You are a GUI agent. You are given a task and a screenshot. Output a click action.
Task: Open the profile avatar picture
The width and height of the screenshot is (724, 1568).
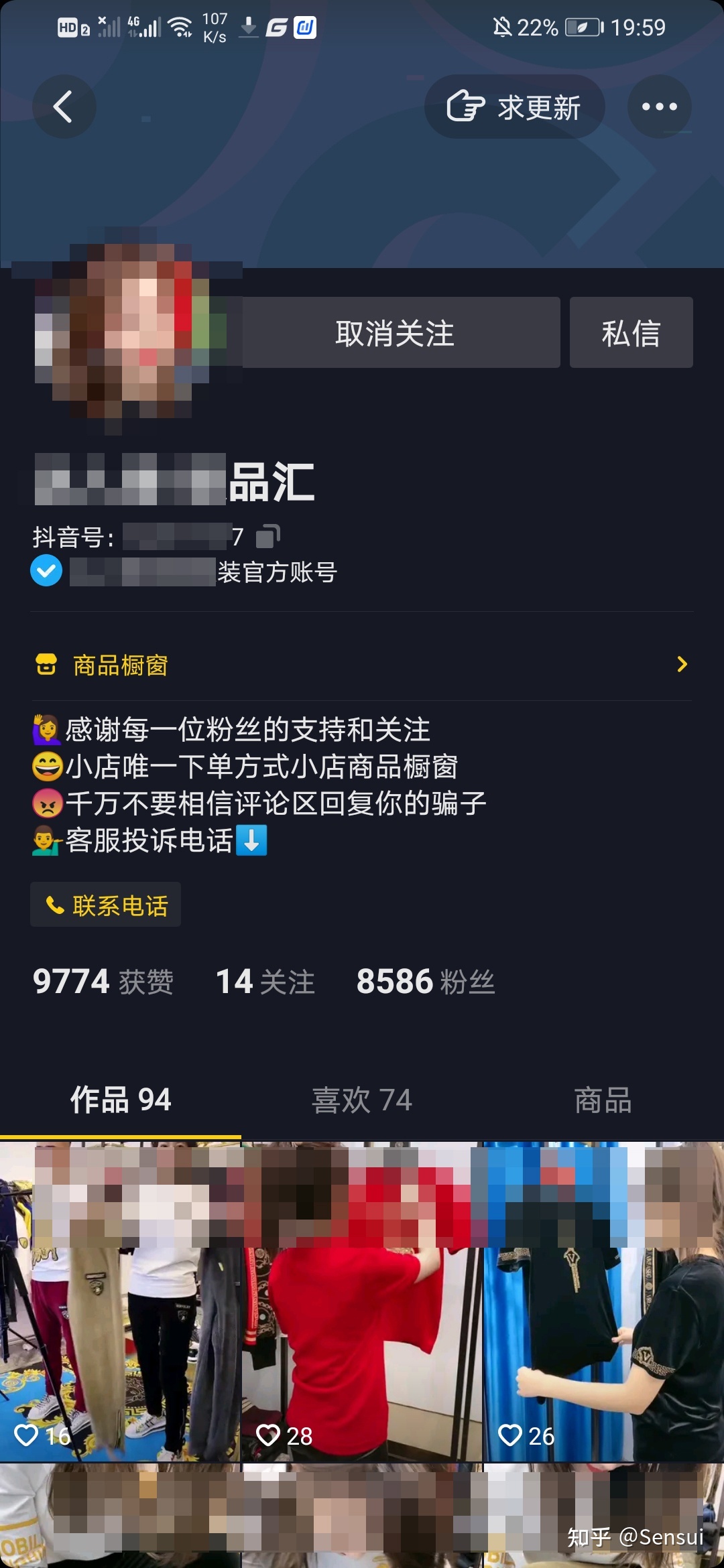tap(124, 332)
